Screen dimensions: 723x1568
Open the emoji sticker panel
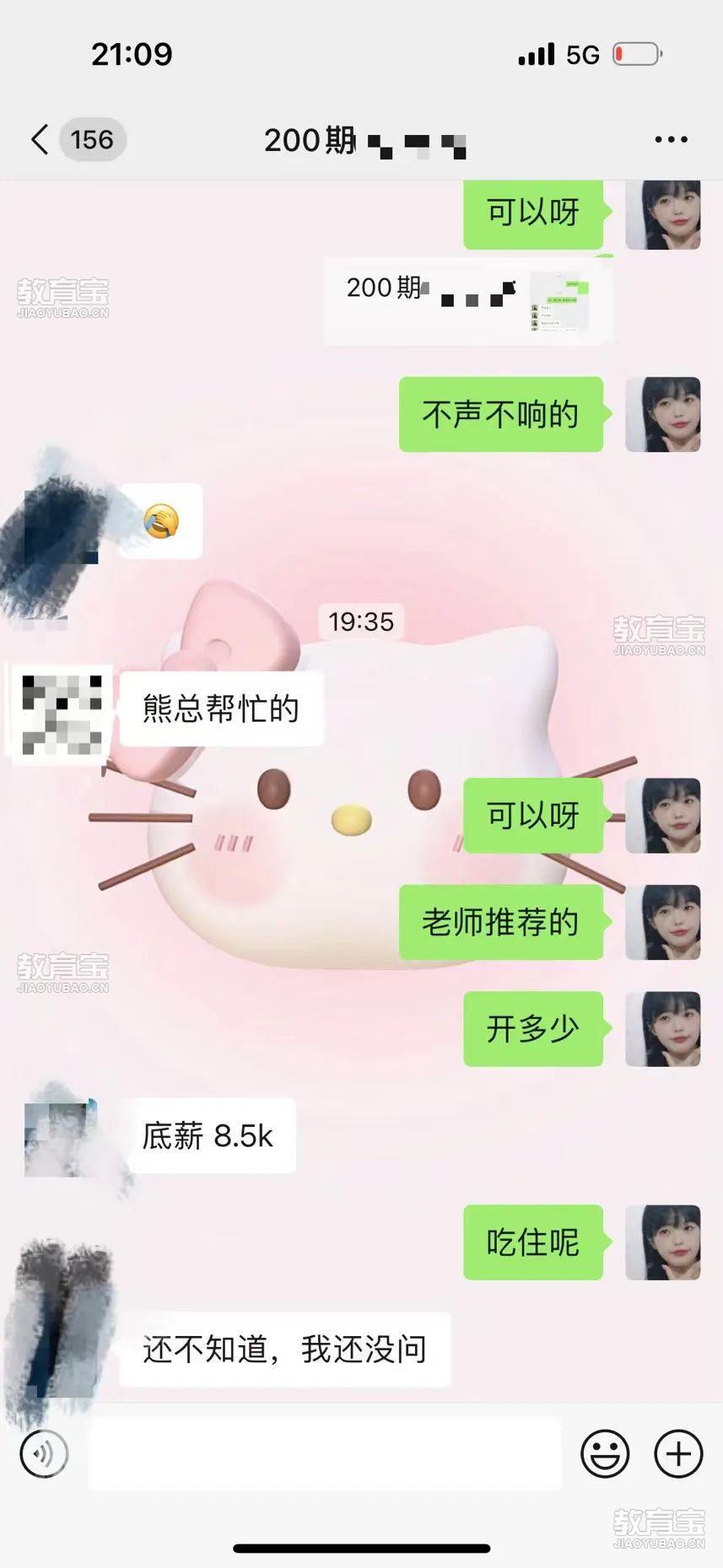point(605,1453)
